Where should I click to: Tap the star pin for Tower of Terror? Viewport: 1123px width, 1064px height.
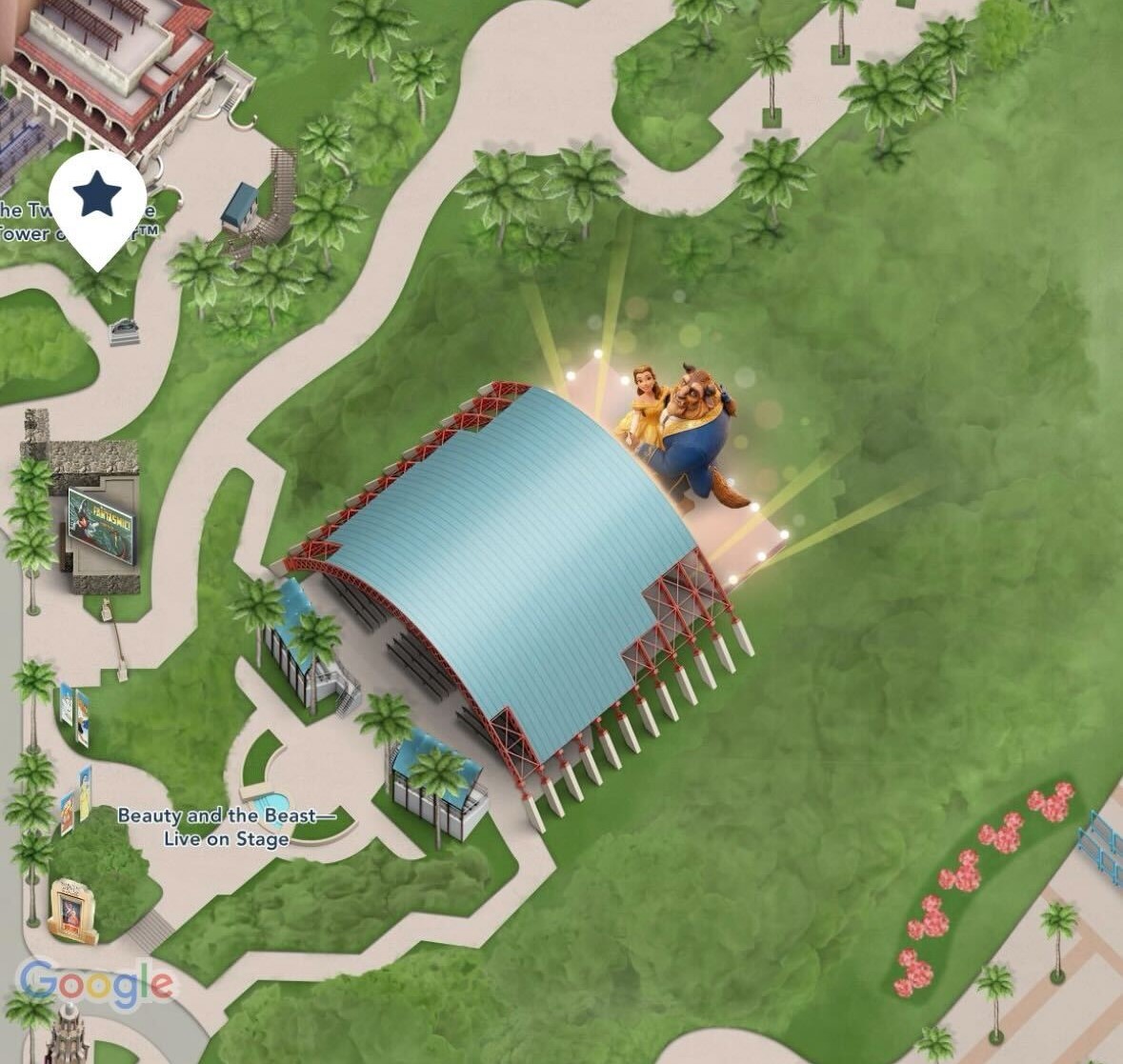pyautogui.click(x=98, y=200)
